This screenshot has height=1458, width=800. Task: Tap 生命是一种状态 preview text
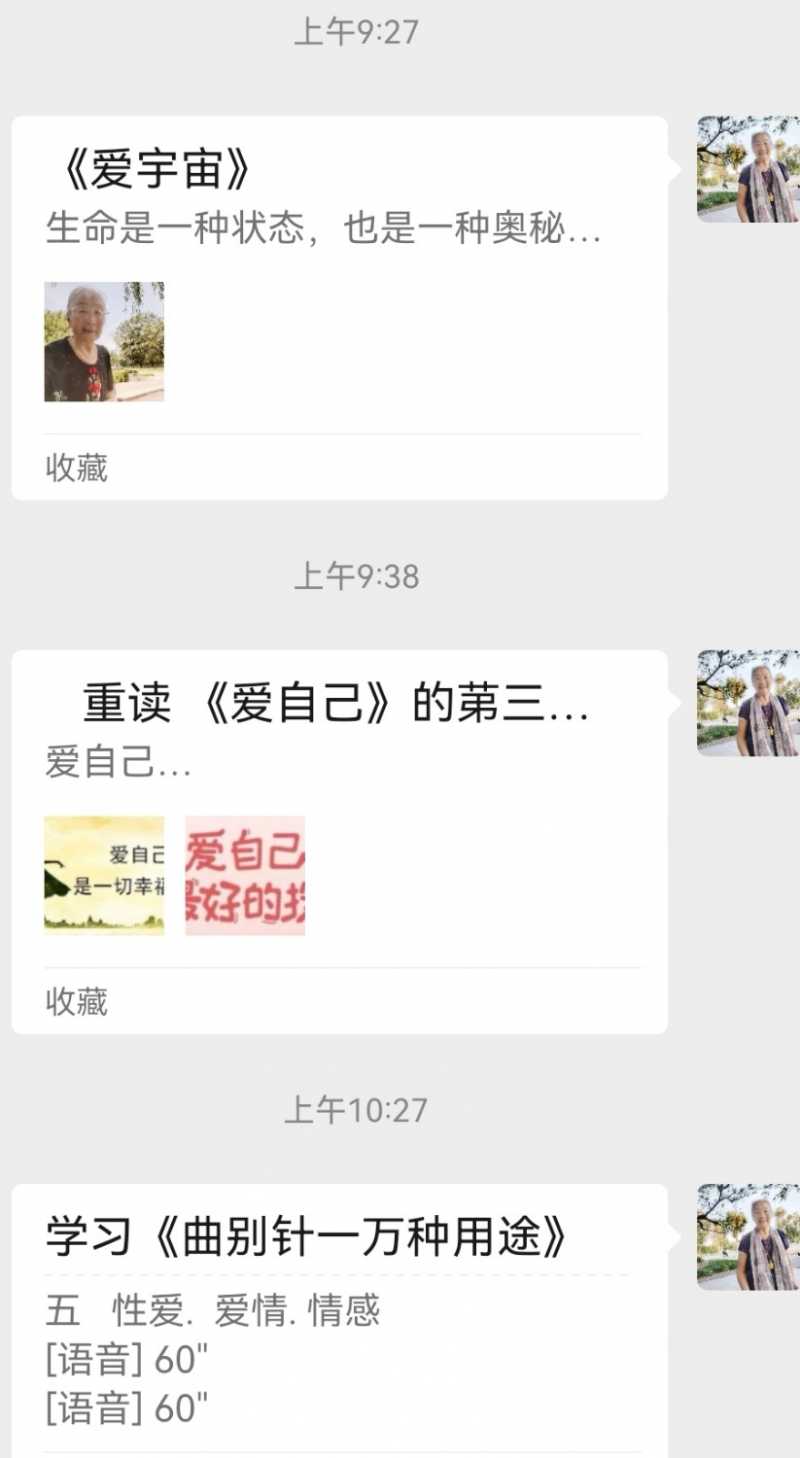tap(322, 230)
